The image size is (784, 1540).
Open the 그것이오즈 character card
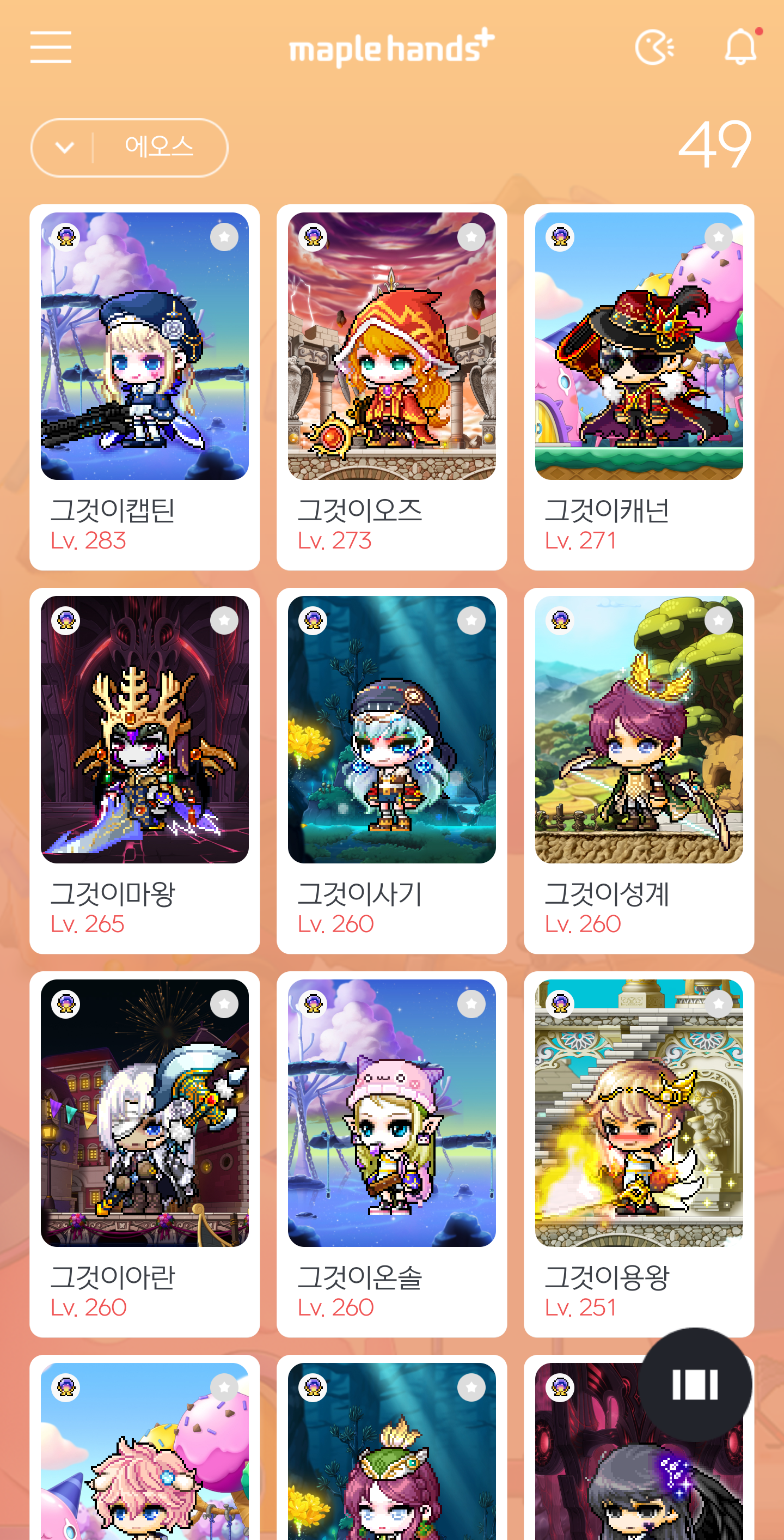pos(392,387)
